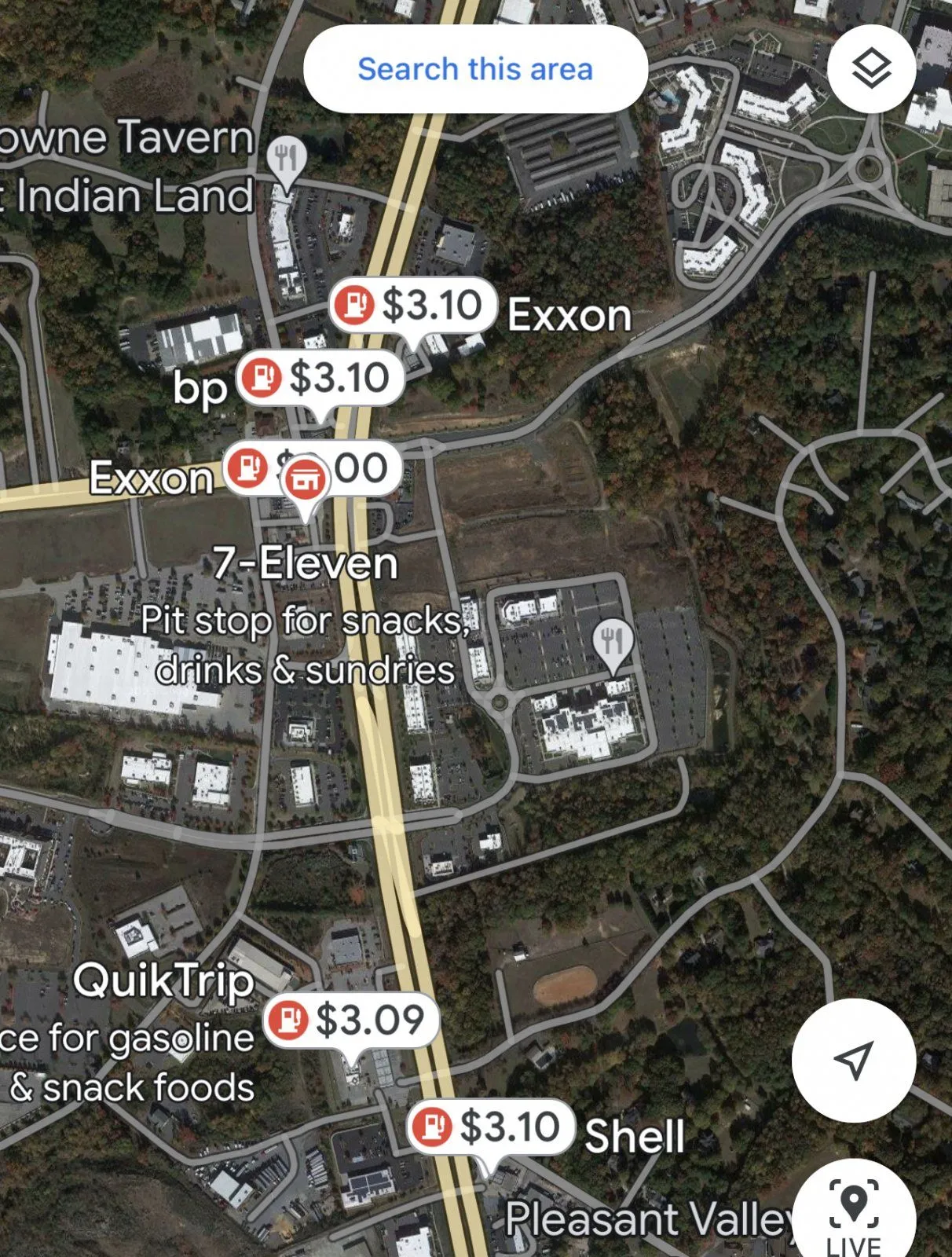Open the map layers selector
This screenshot has height=1257, width=952.
click(x=871, y=68)
